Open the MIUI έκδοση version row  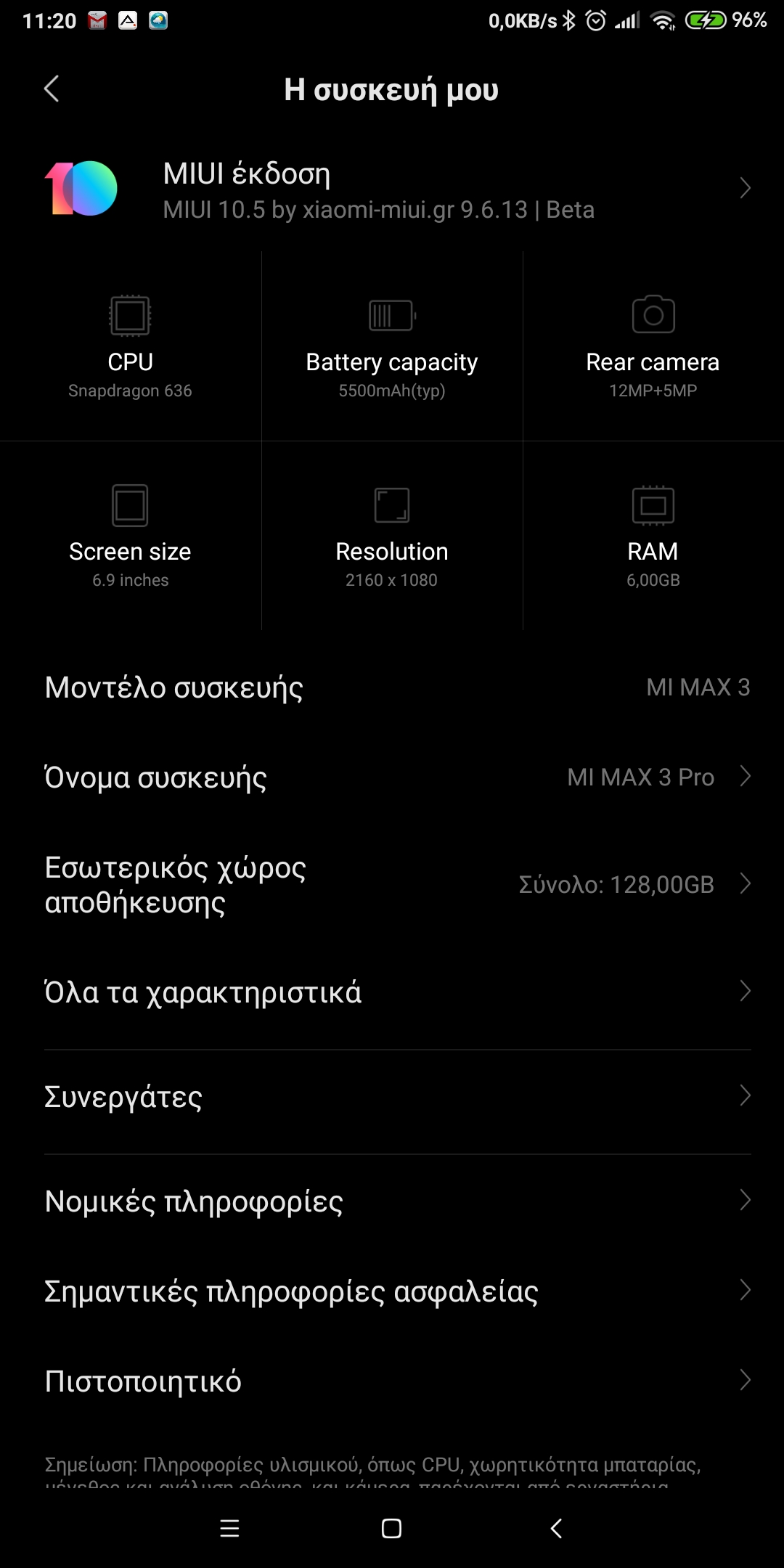click(x=392, y=190)
